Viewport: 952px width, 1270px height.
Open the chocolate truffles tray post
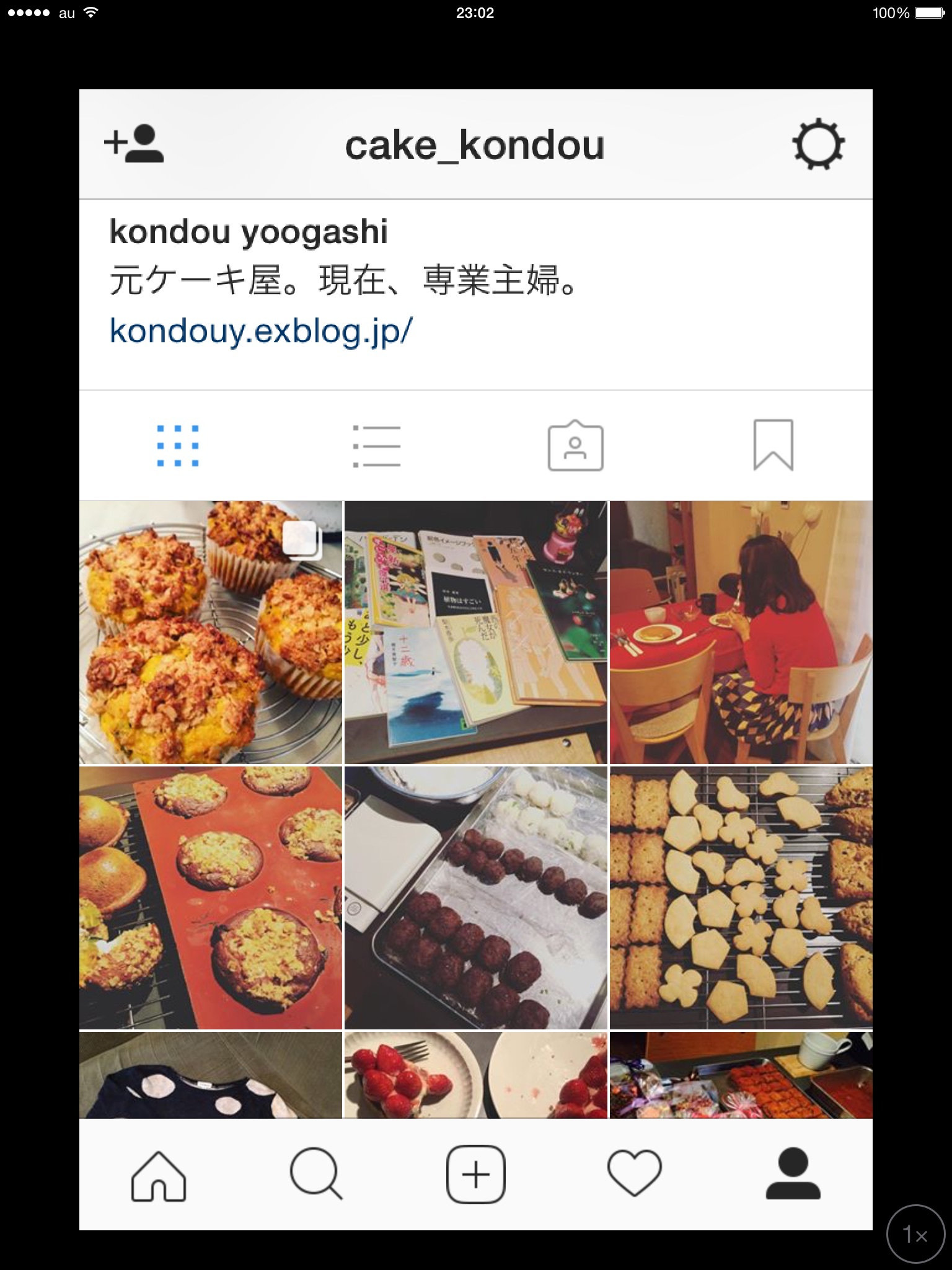click(475, 897)
